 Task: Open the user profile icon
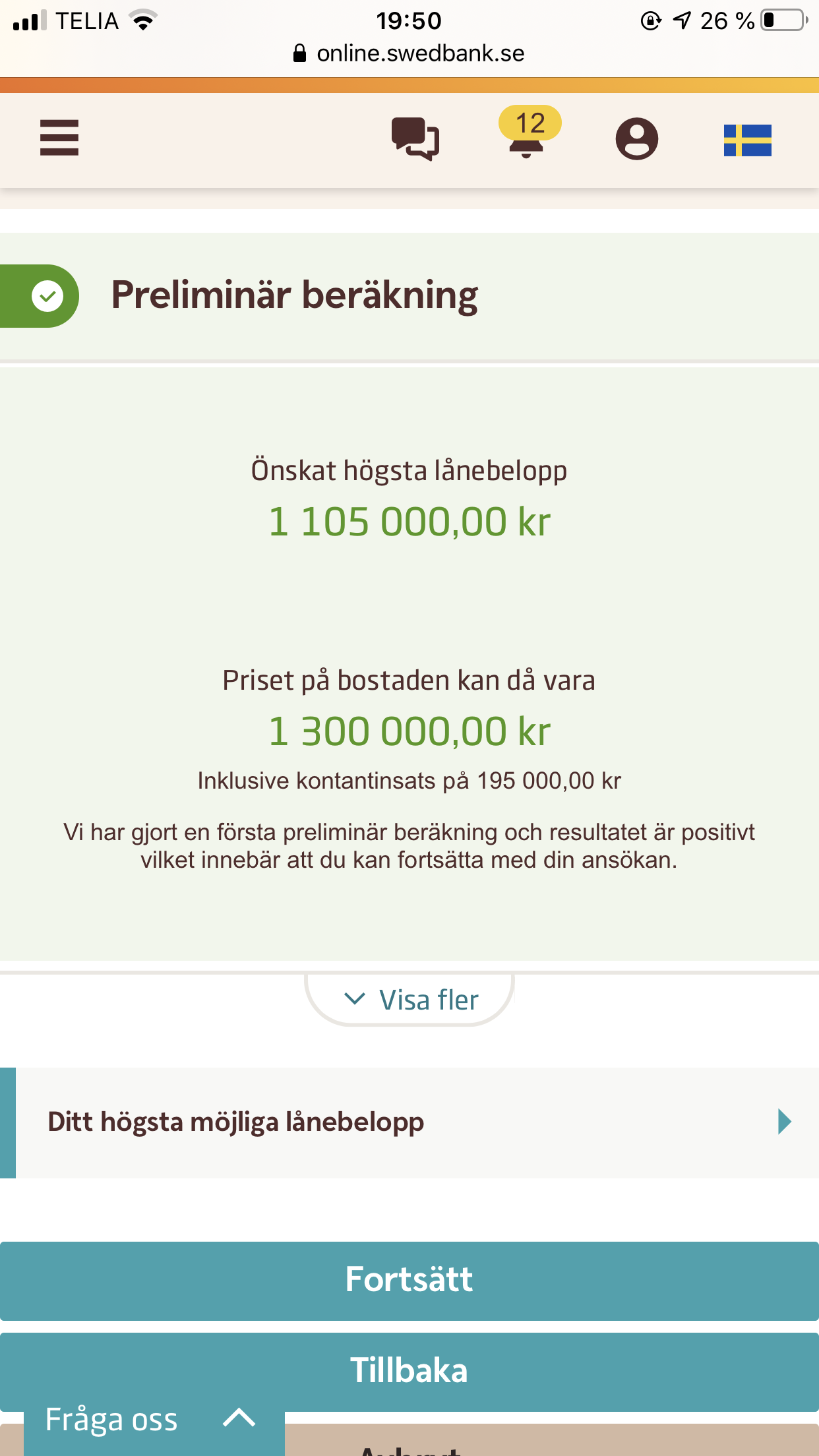[636, 138]
